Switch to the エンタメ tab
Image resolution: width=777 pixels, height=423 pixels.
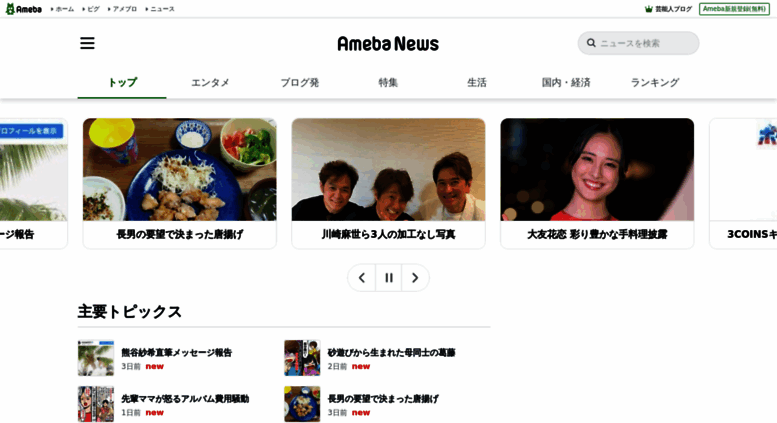click(x=210, y=82)
